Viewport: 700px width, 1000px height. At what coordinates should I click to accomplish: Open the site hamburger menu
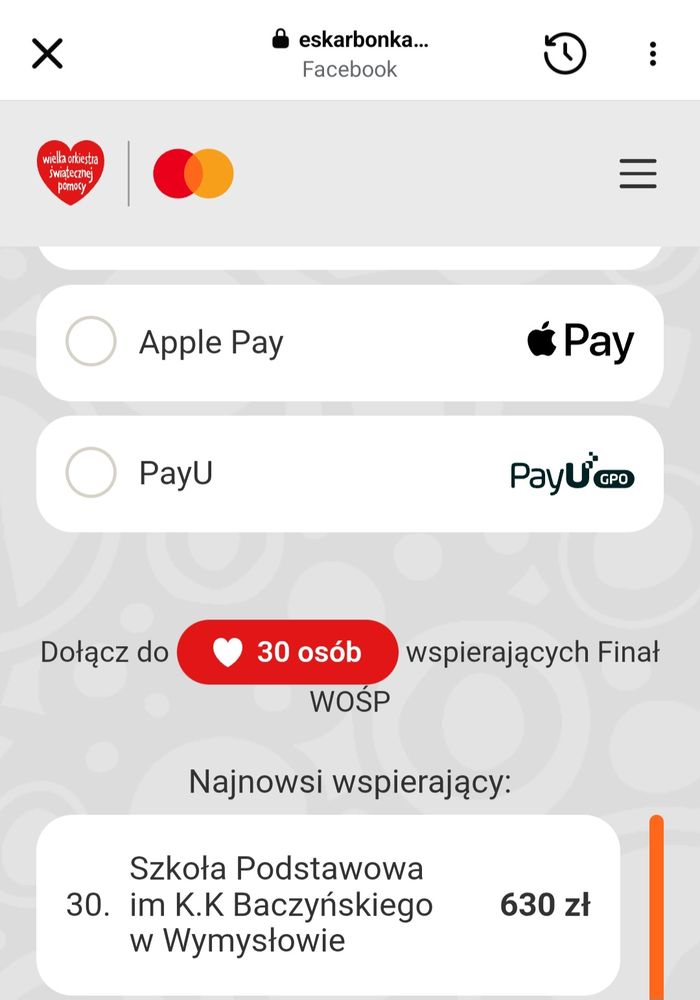[x=637, y=173]
